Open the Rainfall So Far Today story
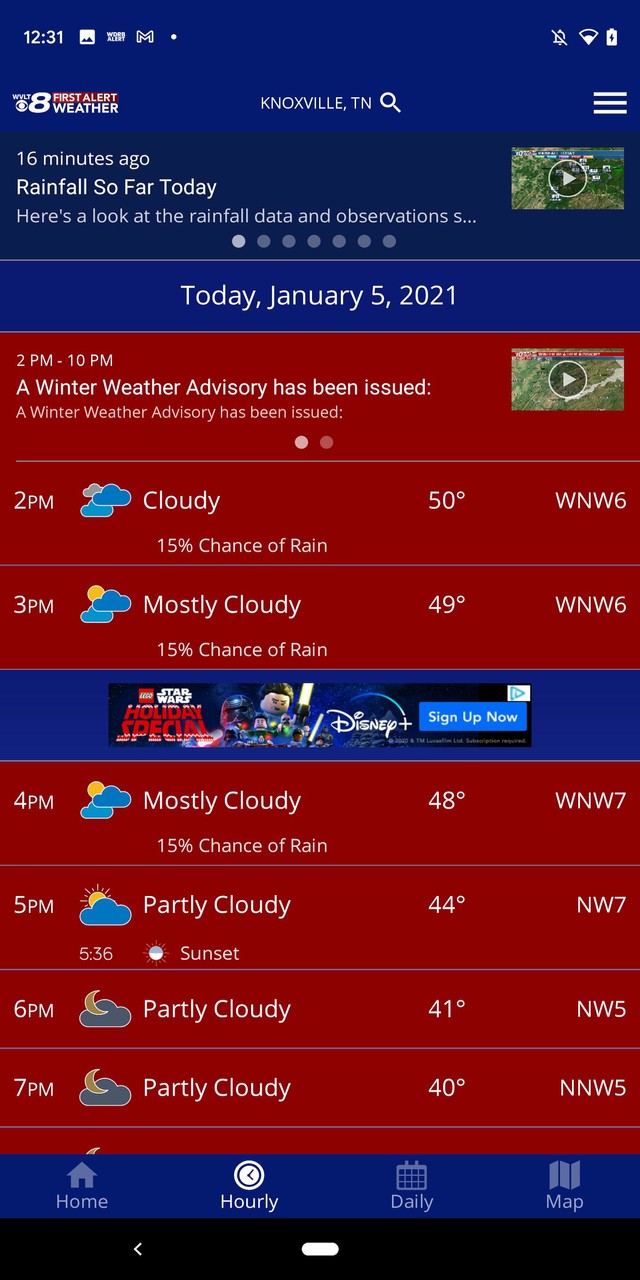Image resolution: width=640 pixels, height=1280 pixels. pyautogui.click(x=246, y=187)
